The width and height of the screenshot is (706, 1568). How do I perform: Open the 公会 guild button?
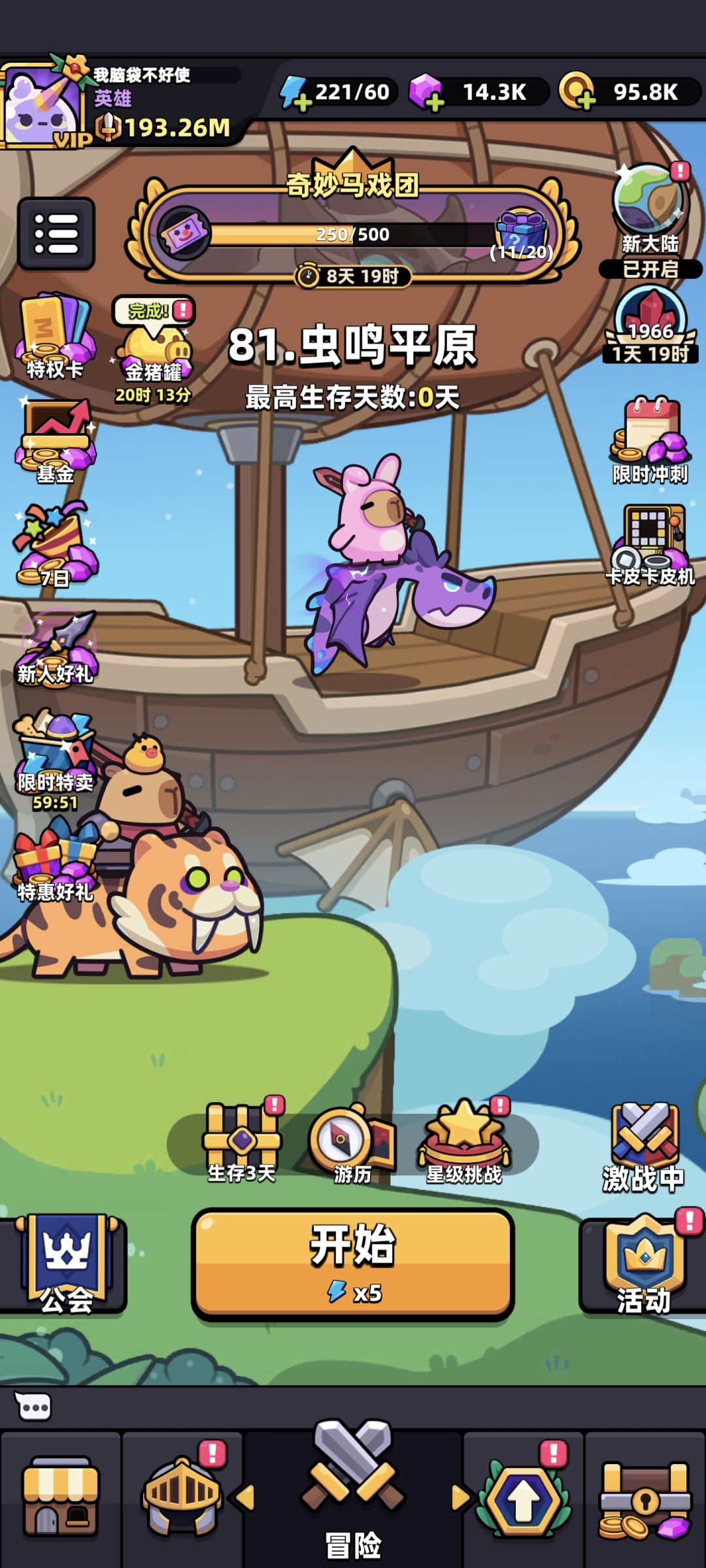click(x=64, y=1265)
